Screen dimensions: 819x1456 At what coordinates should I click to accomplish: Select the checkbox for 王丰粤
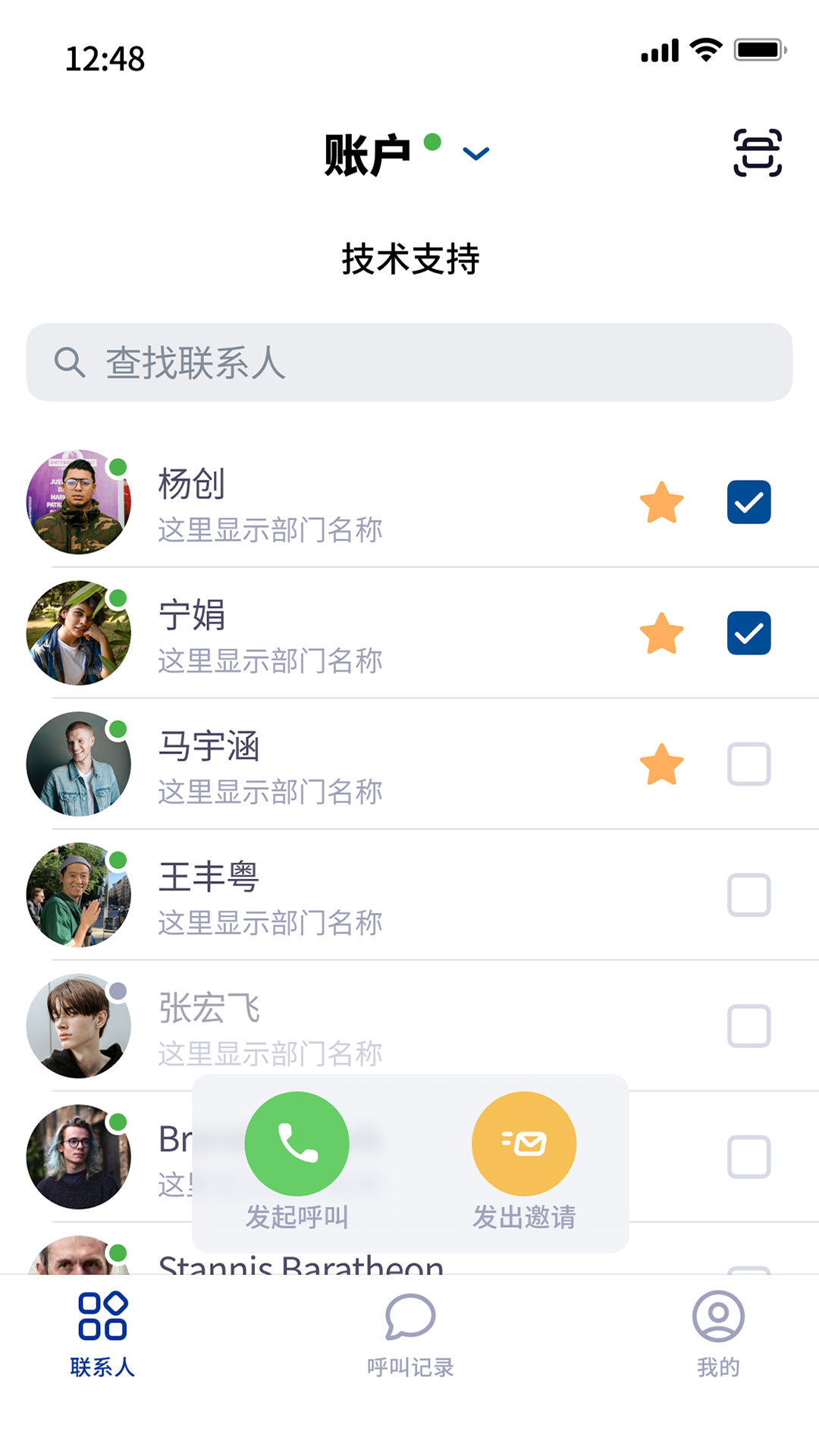click(748, 895)
